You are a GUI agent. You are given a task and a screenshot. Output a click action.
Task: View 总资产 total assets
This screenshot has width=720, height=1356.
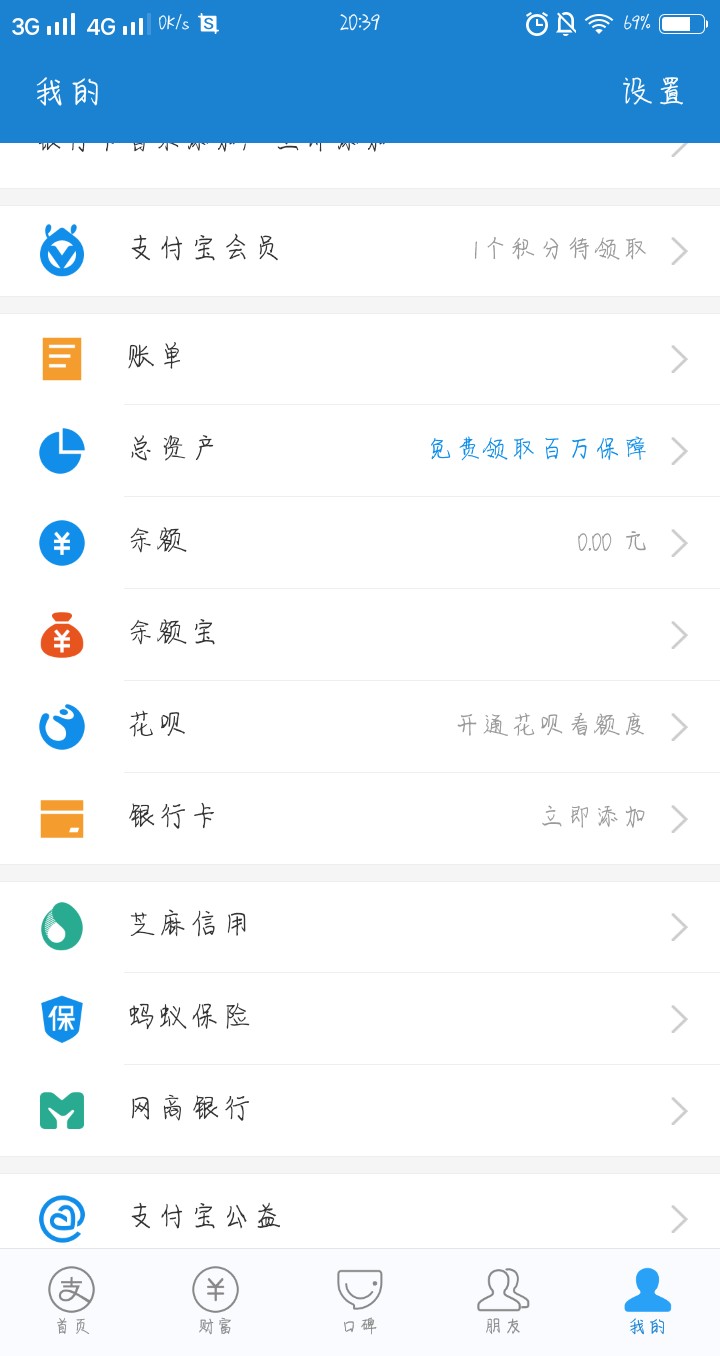360,451
